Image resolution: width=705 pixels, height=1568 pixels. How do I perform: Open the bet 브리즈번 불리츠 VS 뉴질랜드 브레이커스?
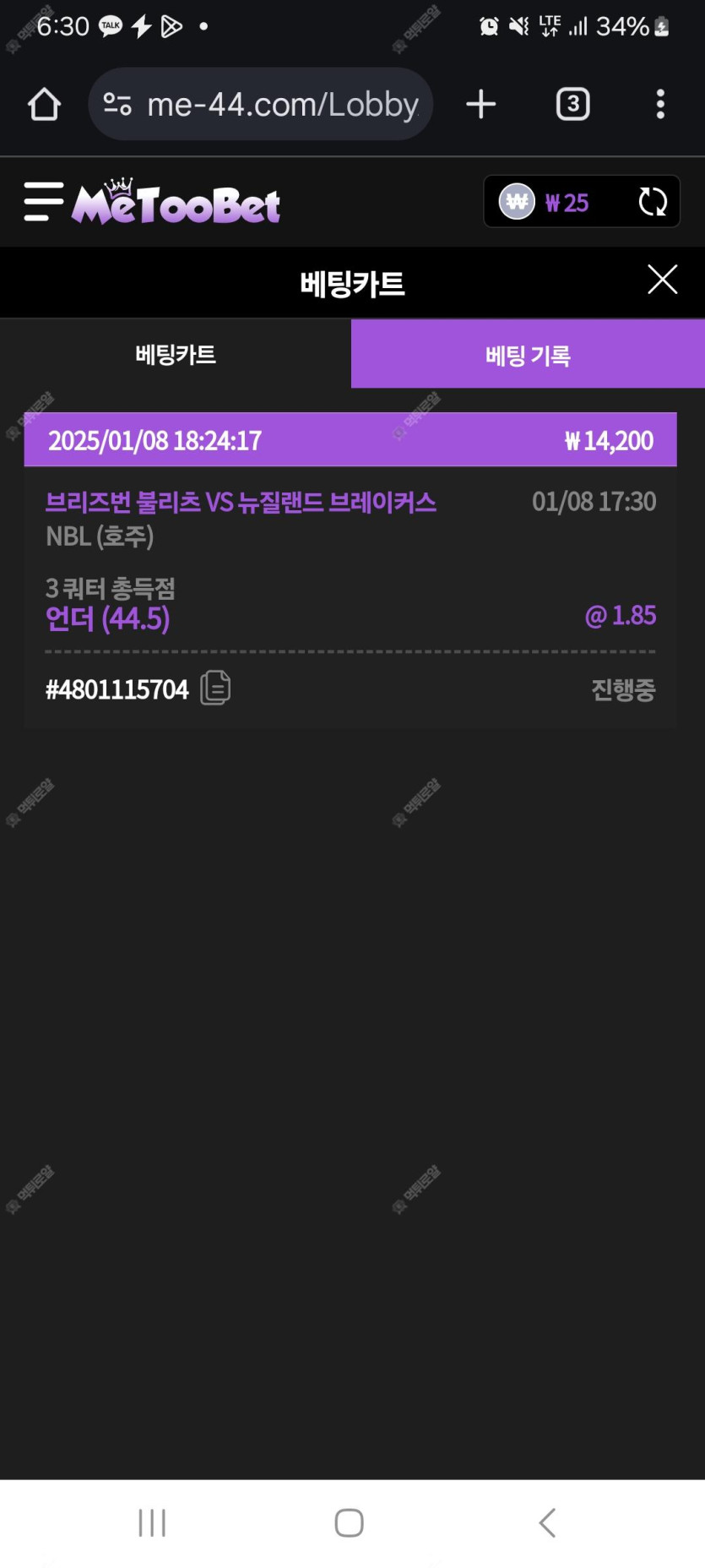241,503
